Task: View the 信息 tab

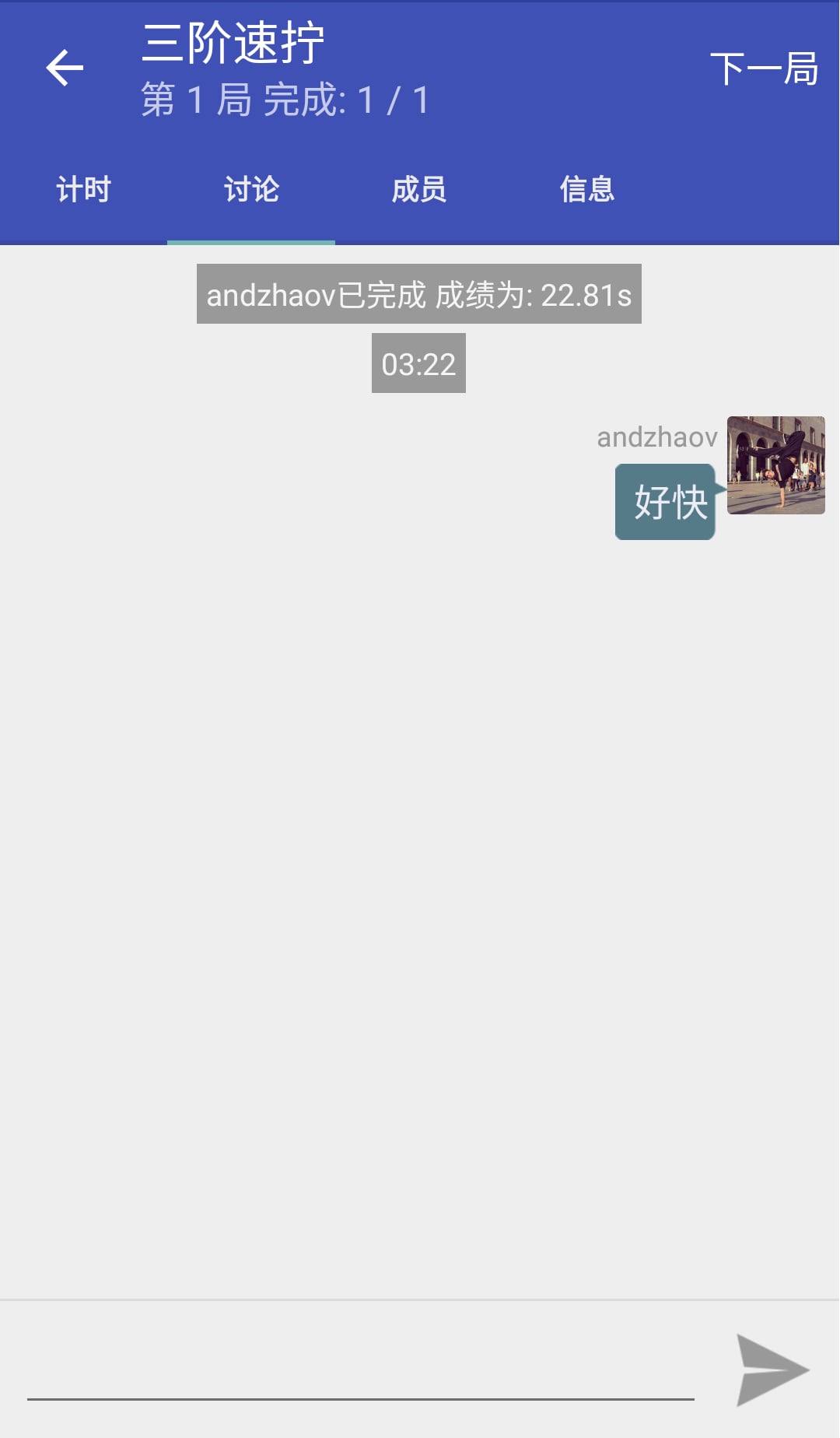Action: click(x=587, y=189)
